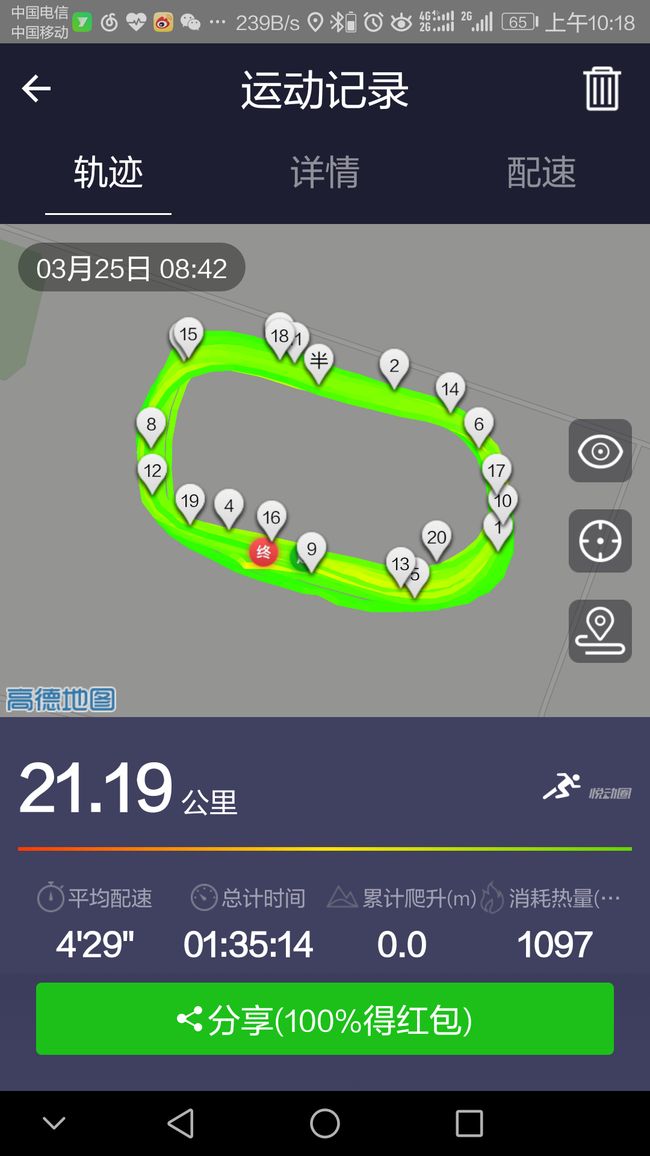Viewport: 650px width, 1156px height.
Task: Tap the route pin button on the map
Action: pos(600,631)
